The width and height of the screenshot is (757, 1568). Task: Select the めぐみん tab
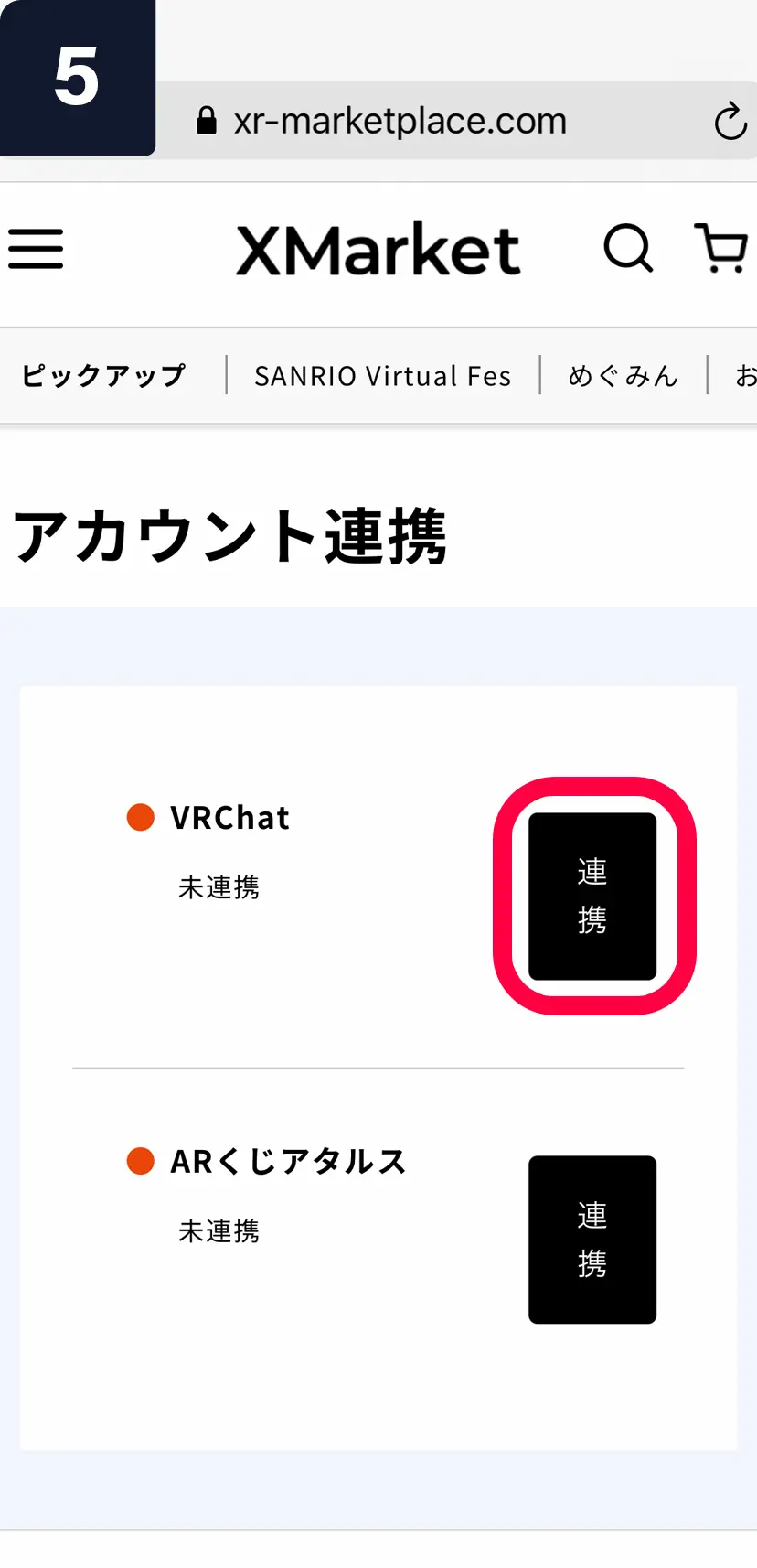(x=624, y=376)
